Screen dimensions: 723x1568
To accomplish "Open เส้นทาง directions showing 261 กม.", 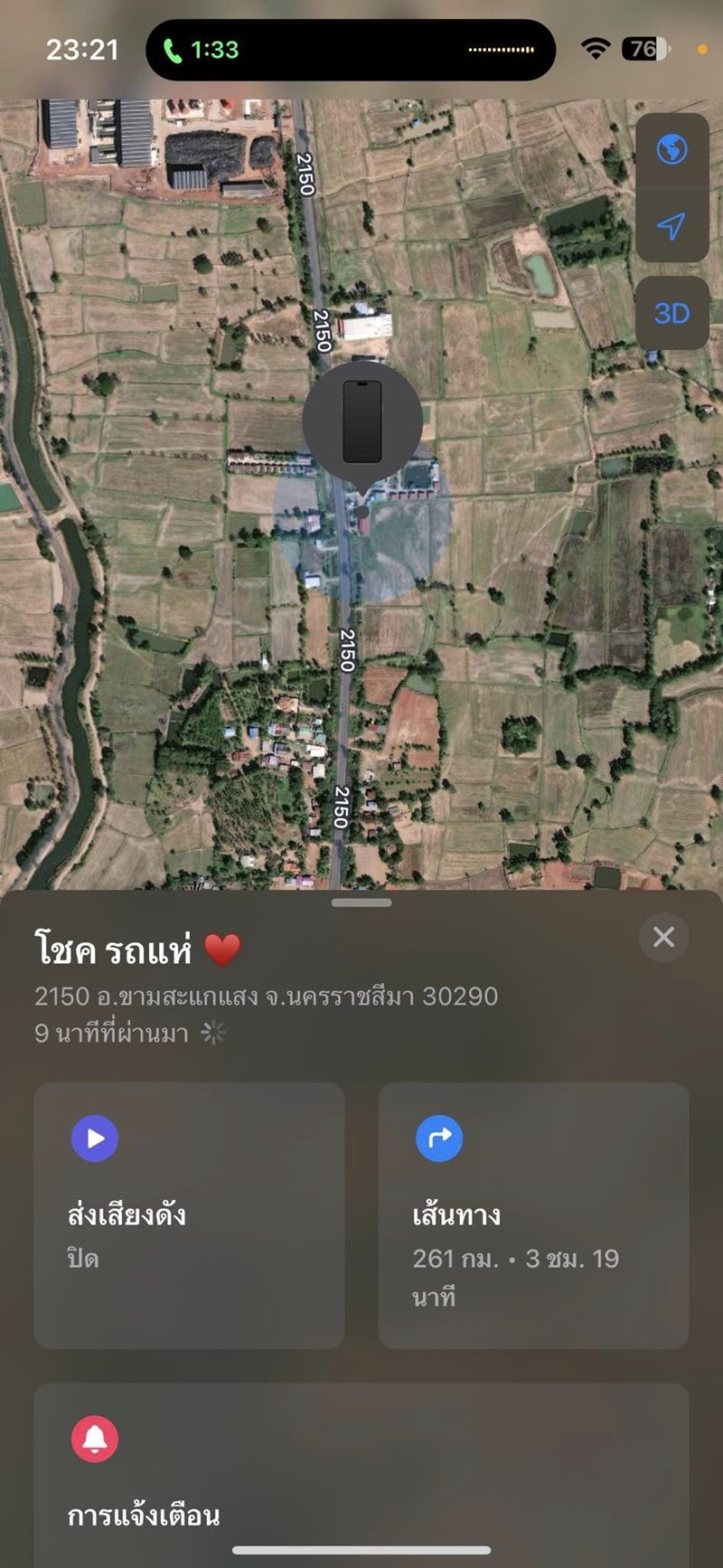I will (x=533, y=1212).
